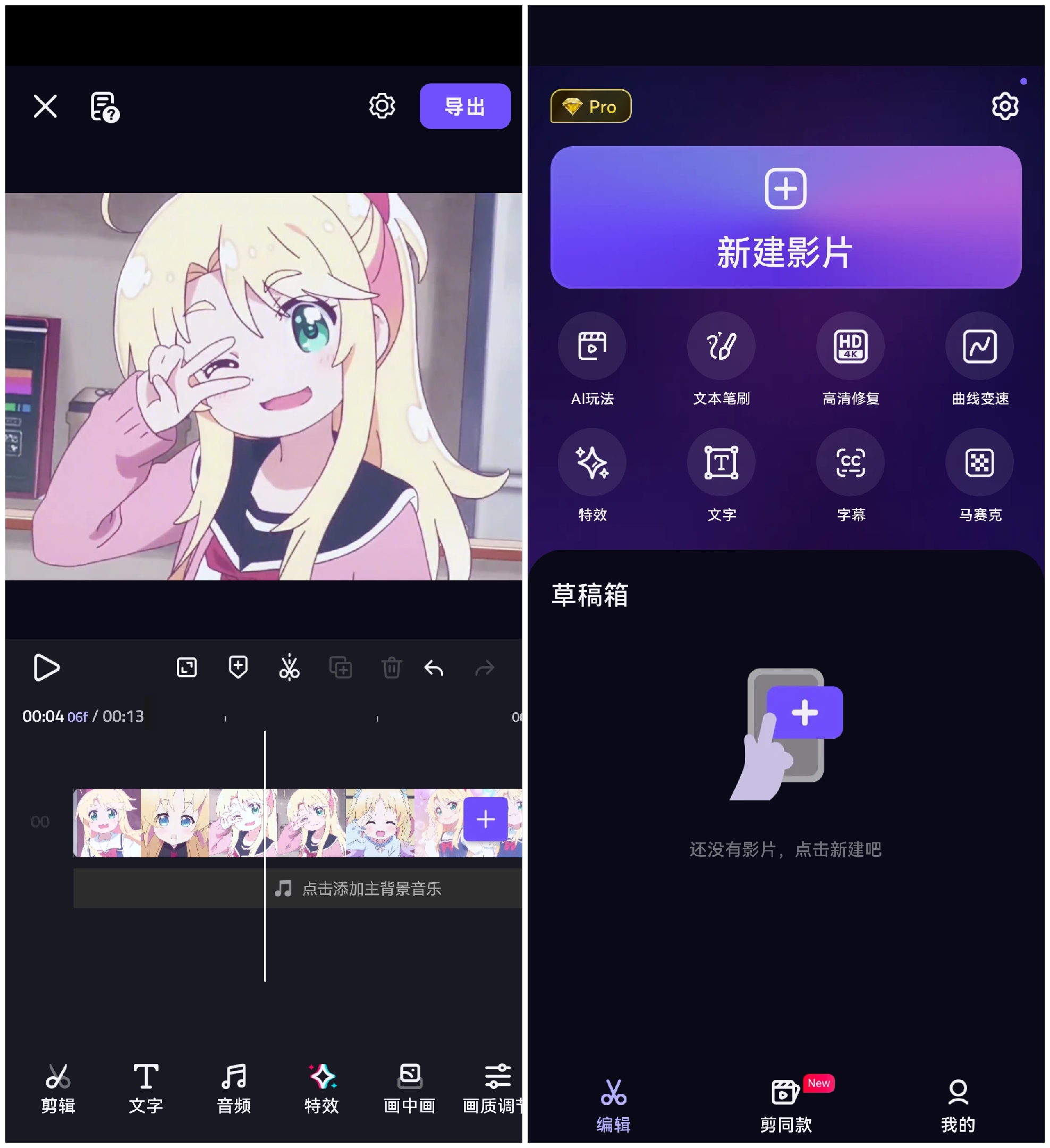This screenshot has width=1050, height=1148.
Task: Close the video editor with X
Action: click(x=45, y=106)
